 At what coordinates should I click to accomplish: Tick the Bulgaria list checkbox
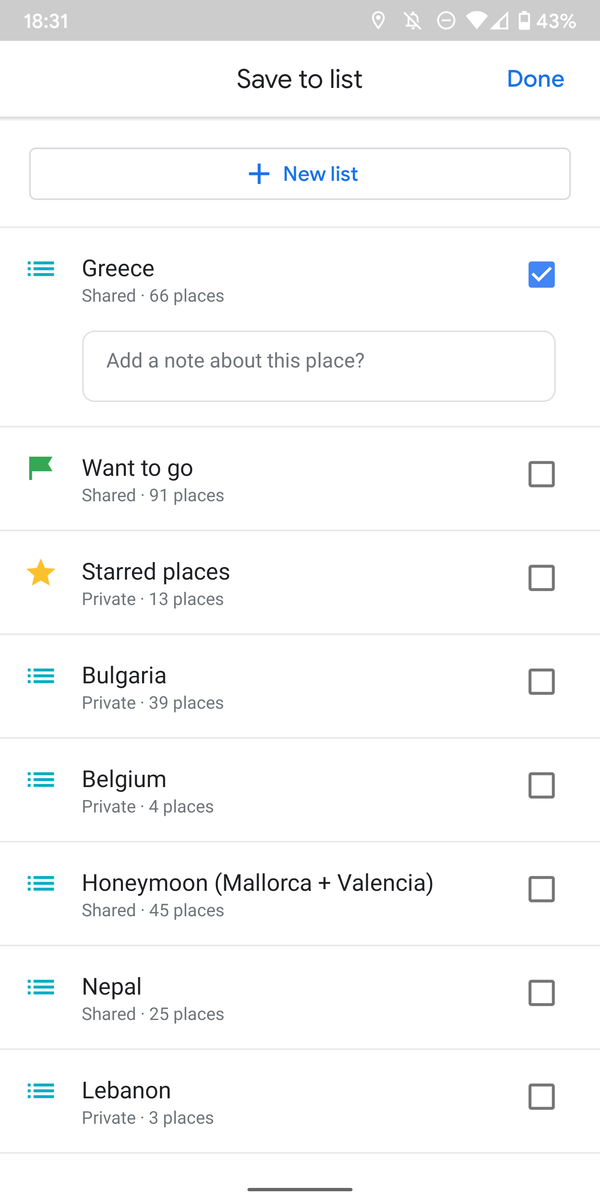click(541, 682)
